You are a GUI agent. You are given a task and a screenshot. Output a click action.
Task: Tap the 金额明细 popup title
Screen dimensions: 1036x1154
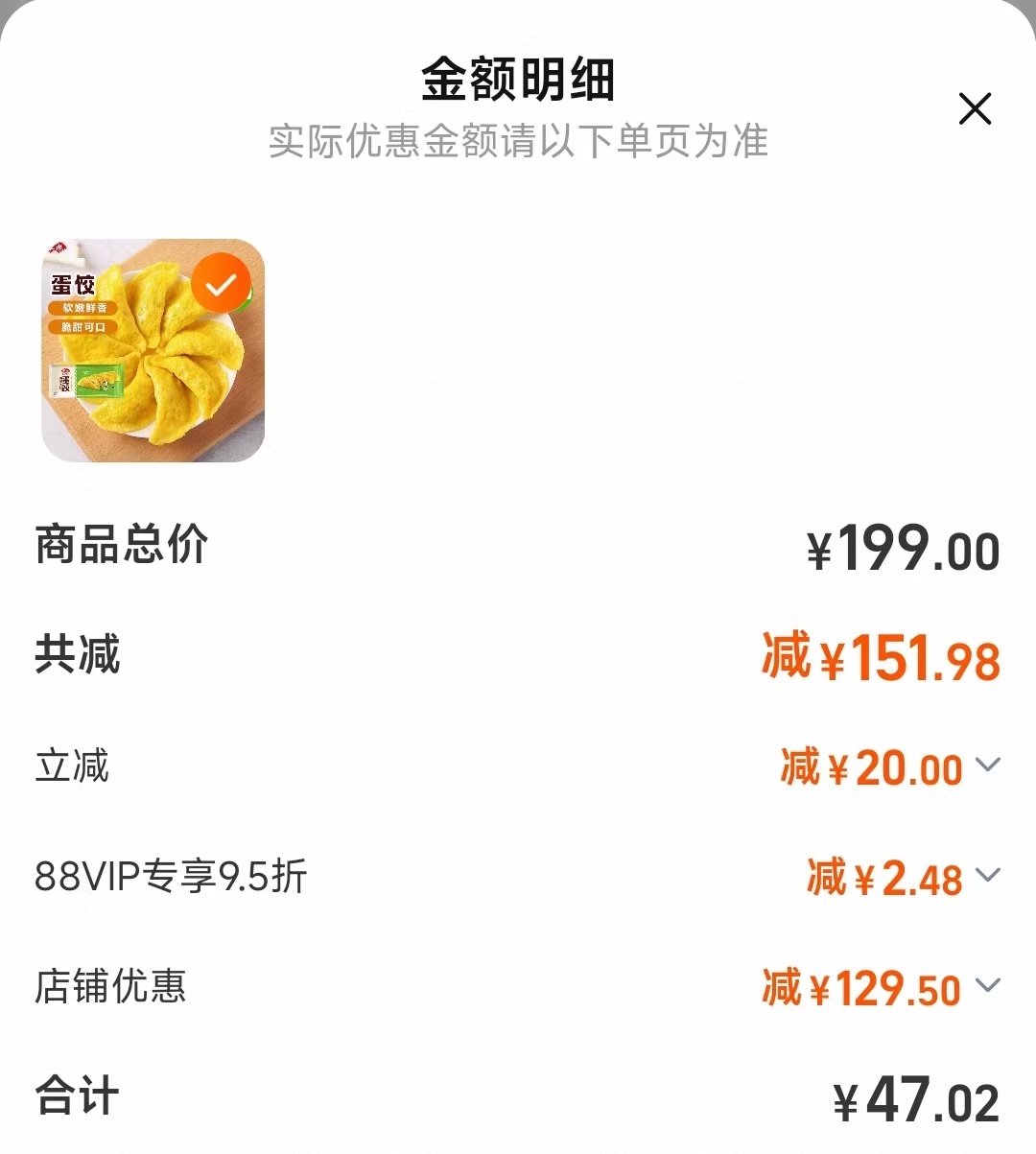[x=518, y=82]
